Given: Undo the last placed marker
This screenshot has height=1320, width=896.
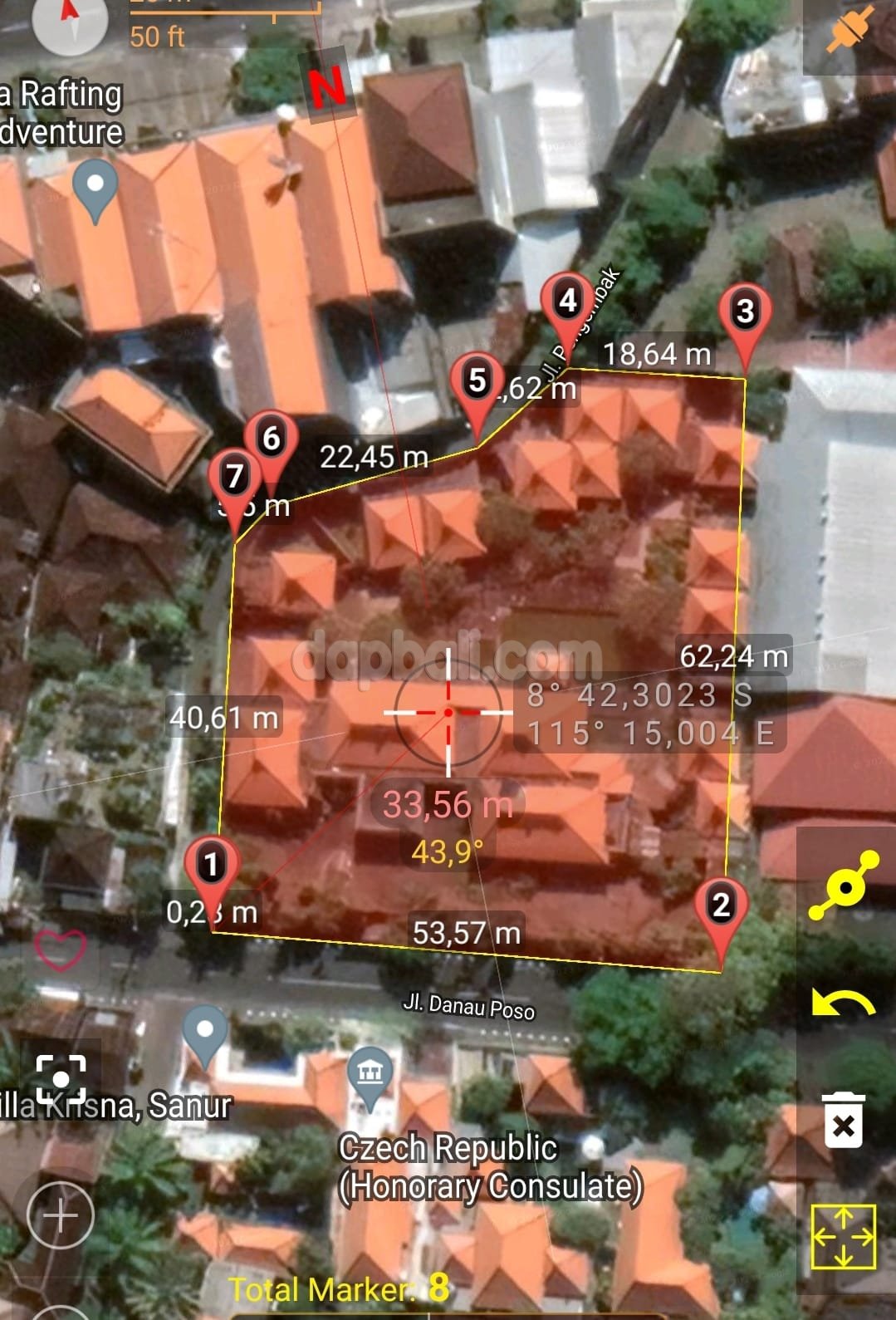Looking at the screenshot, I should 844,1002.
